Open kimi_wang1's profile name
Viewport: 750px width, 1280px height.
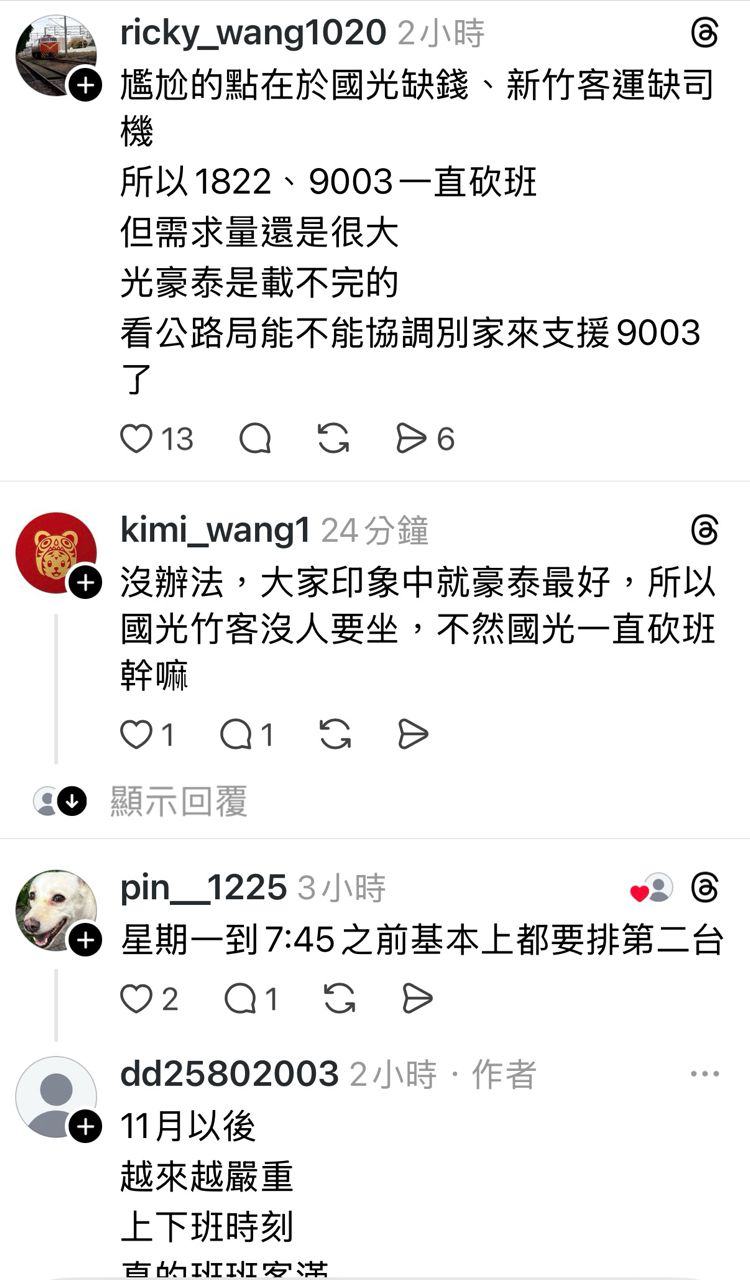(215, 530)
